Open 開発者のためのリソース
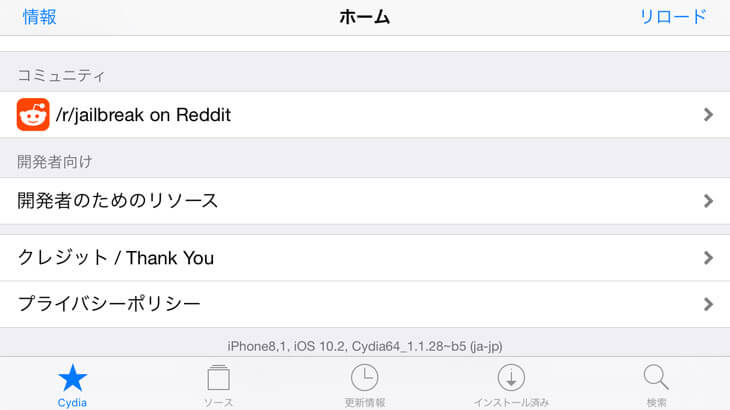730x410 pixels. click(365, 200)
